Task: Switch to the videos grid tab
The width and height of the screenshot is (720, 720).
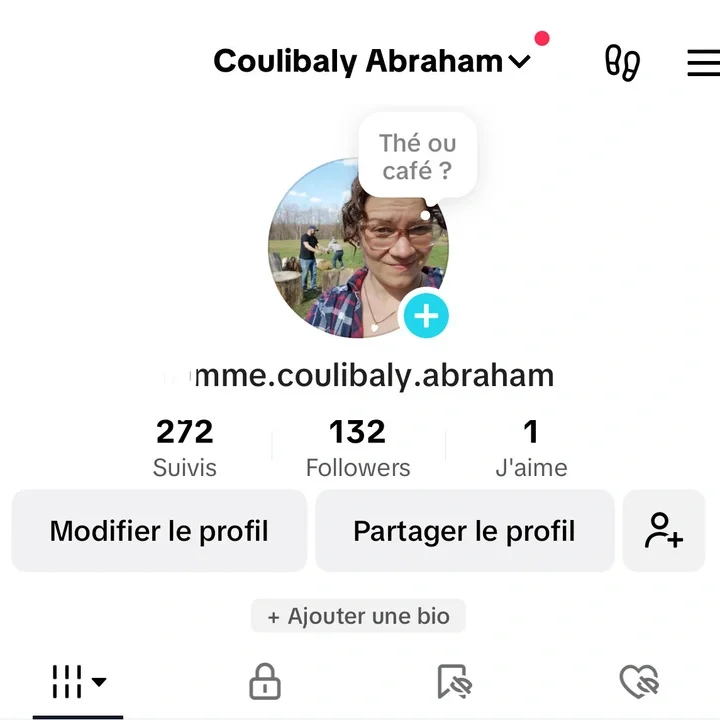Action: click(x=78, y=683)
